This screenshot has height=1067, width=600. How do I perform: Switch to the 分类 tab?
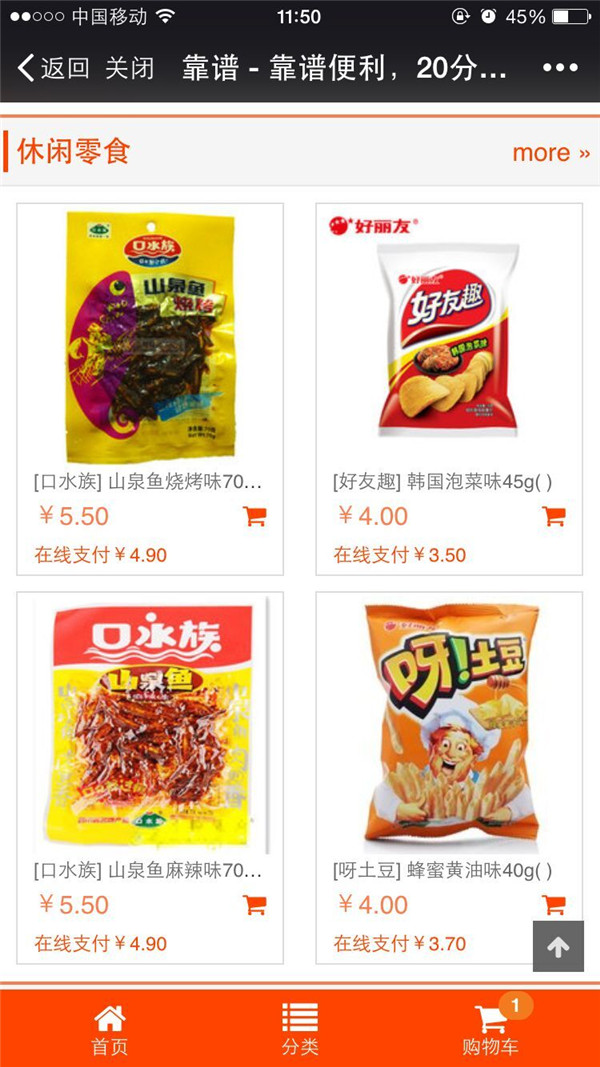tap(300, 1030)
